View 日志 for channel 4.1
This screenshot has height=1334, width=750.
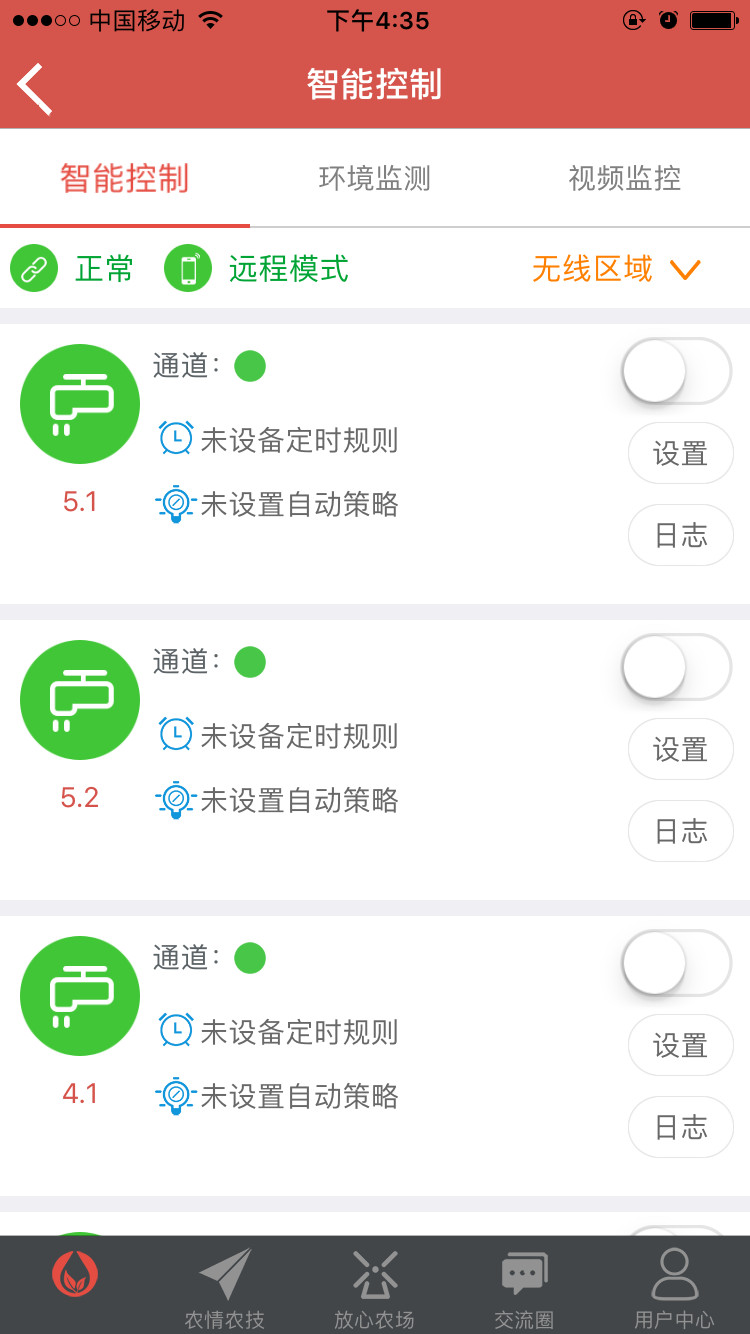coord(681,1127)
